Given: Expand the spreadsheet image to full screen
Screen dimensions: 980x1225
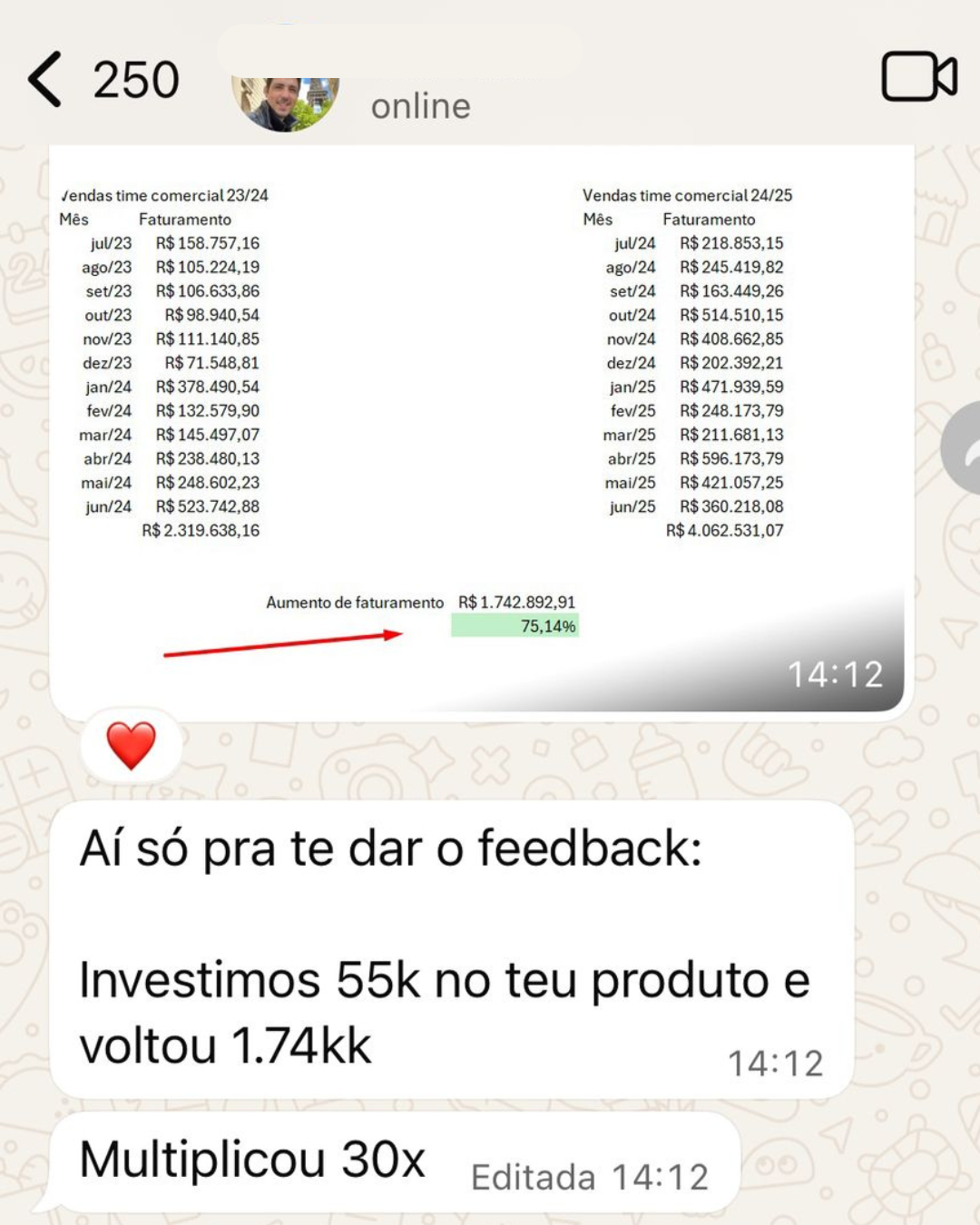Looking at the screenshot, I should coord(481,390).
